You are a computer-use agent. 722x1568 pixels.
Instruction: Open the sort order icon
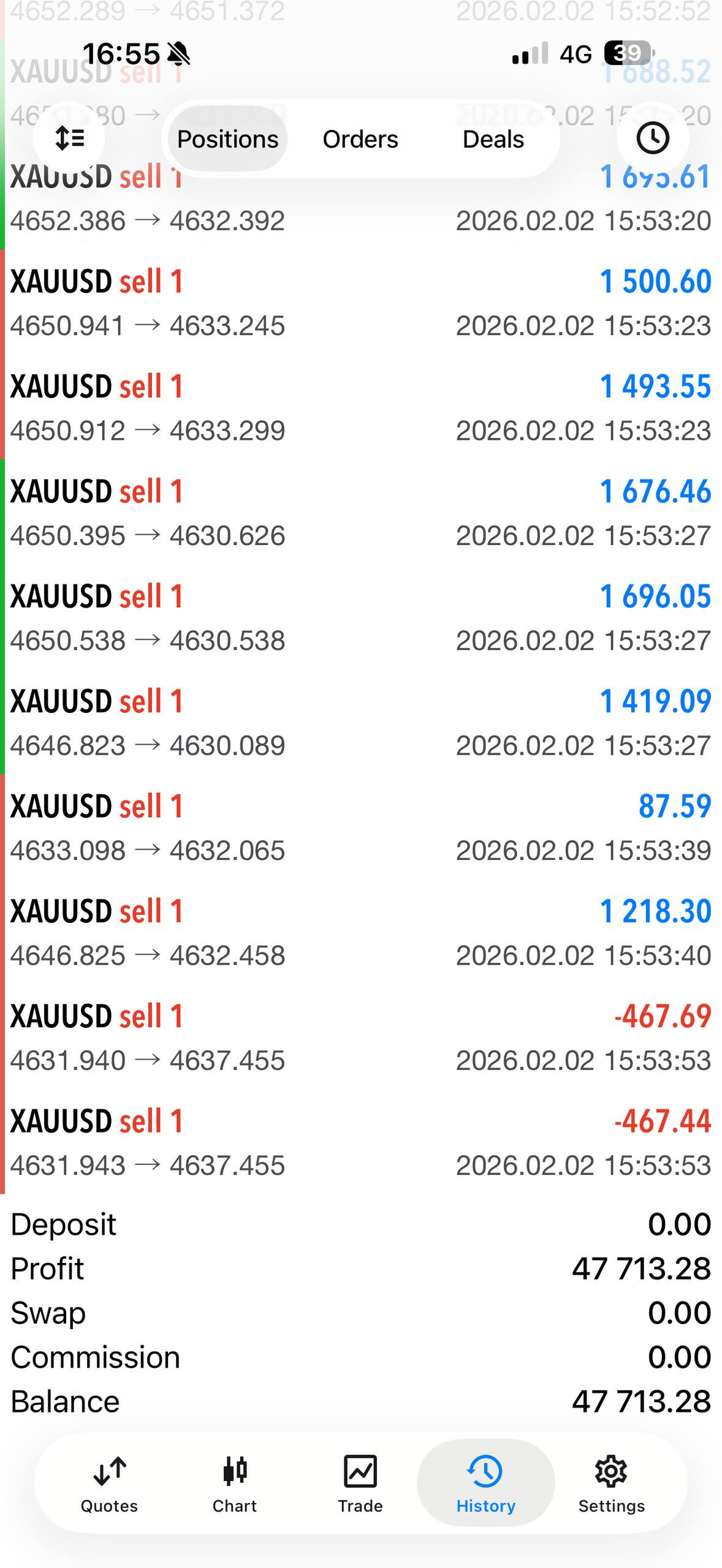tap(69, 138)
